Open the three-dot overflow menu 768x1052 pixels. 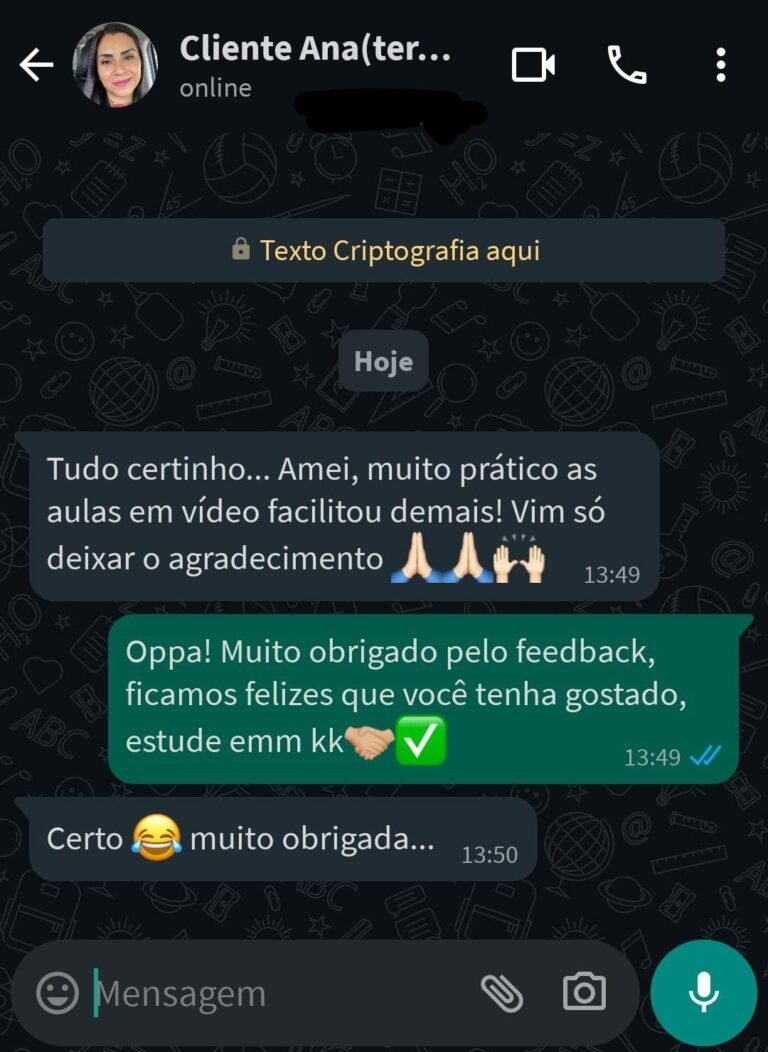pyautogui.click(x=720, y=66)
